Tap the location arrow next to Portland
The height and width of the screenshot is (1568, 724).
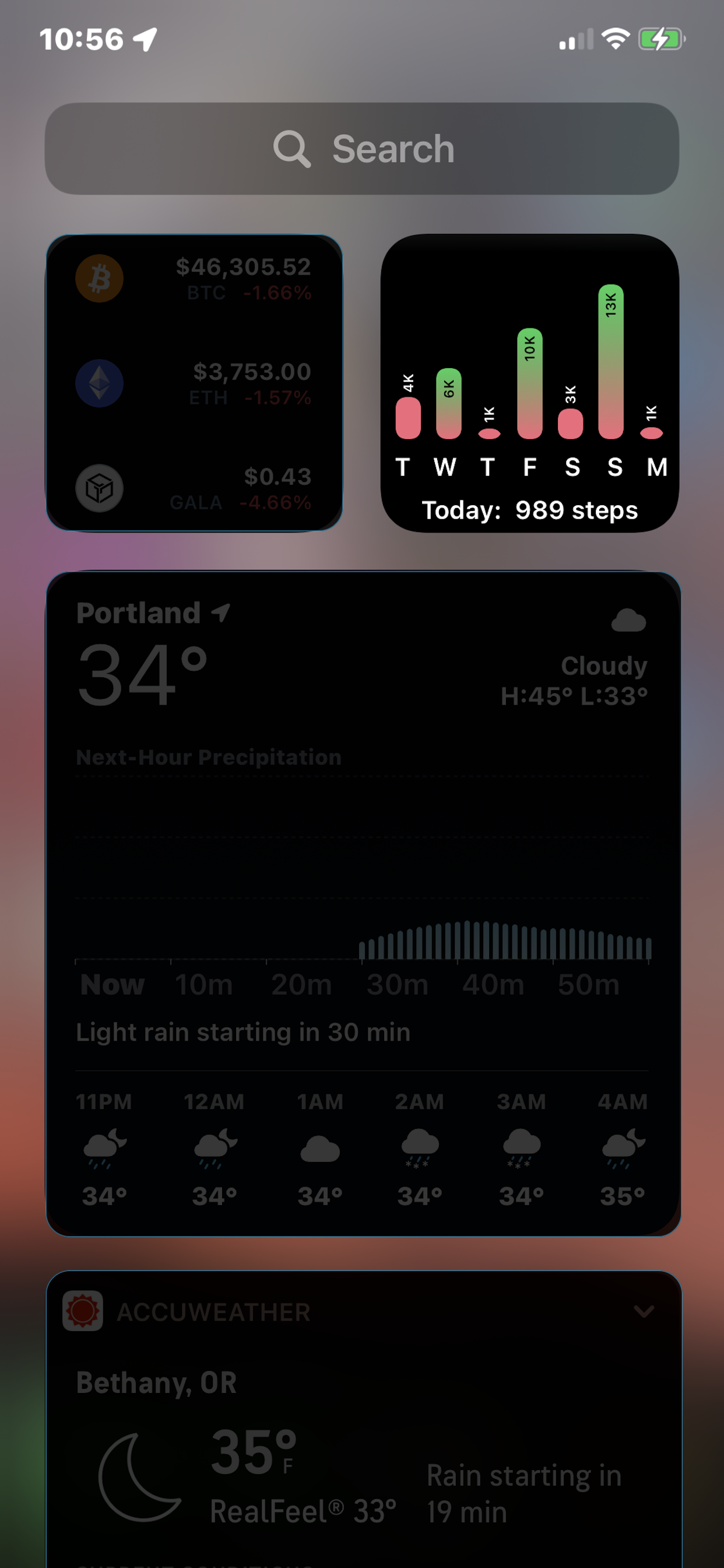220,612
